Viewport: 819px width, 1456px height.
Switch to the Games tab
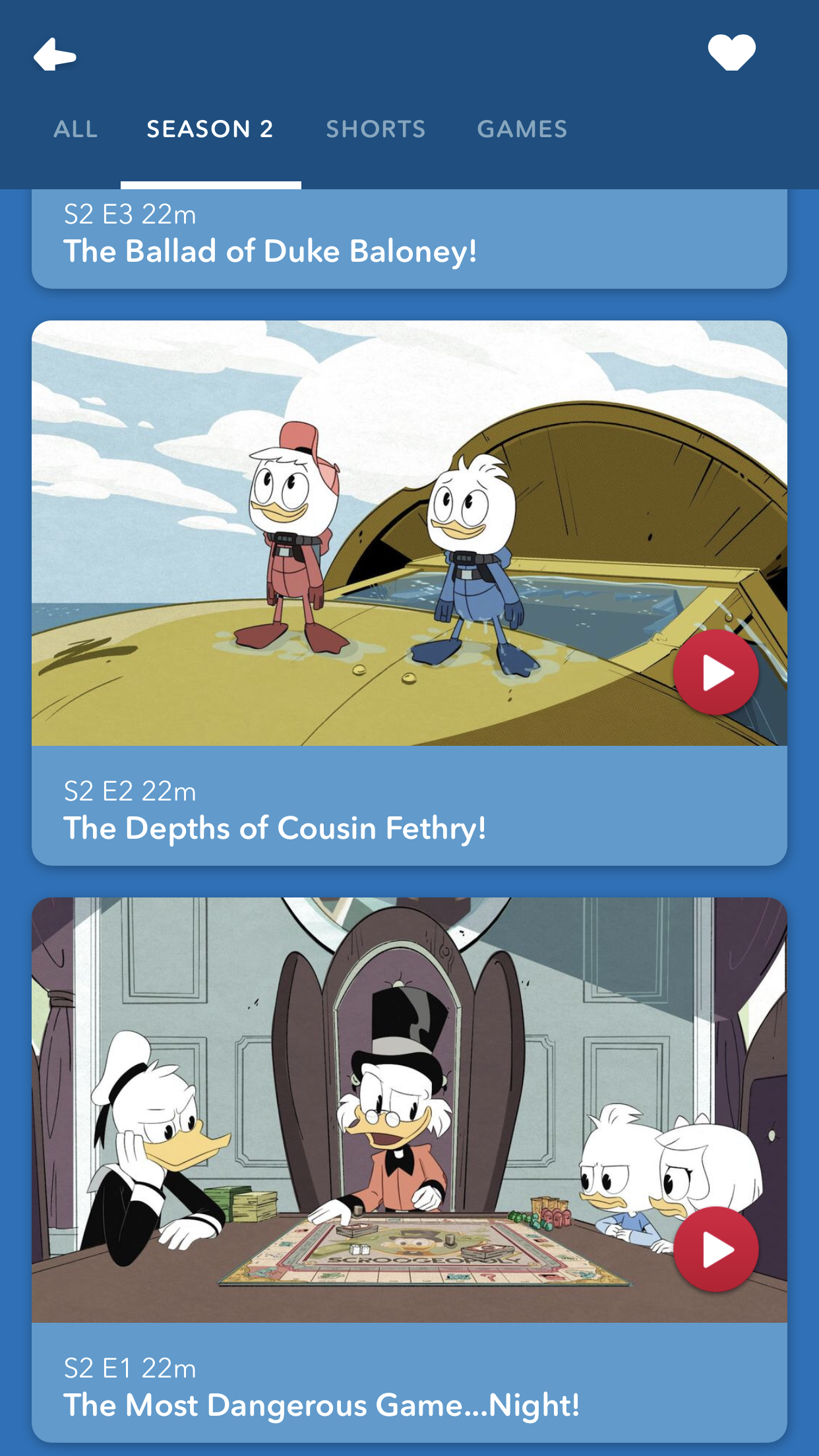point(522,129)
